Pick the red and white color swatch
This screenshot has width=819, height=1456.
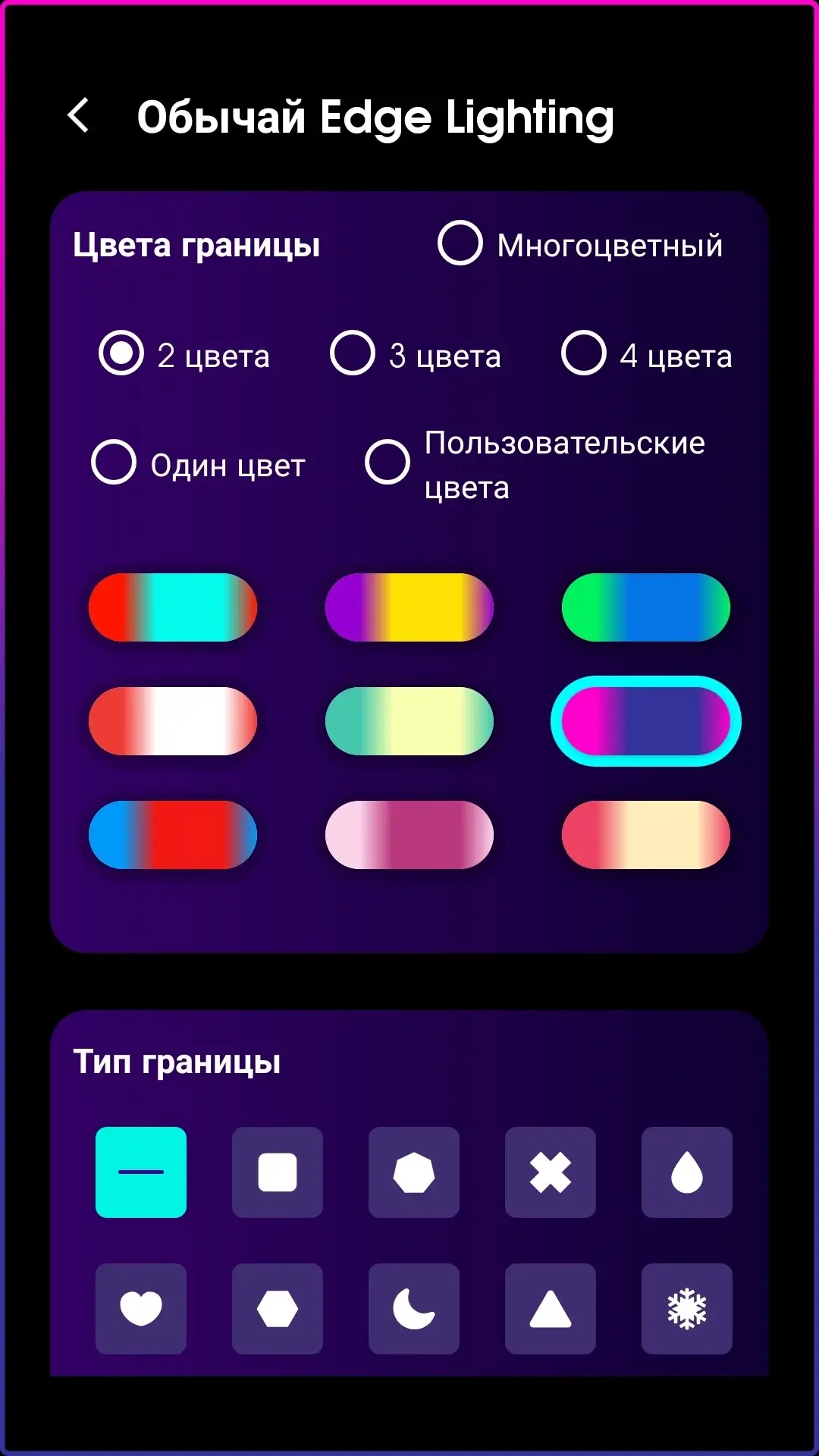[x=173, y=721]
